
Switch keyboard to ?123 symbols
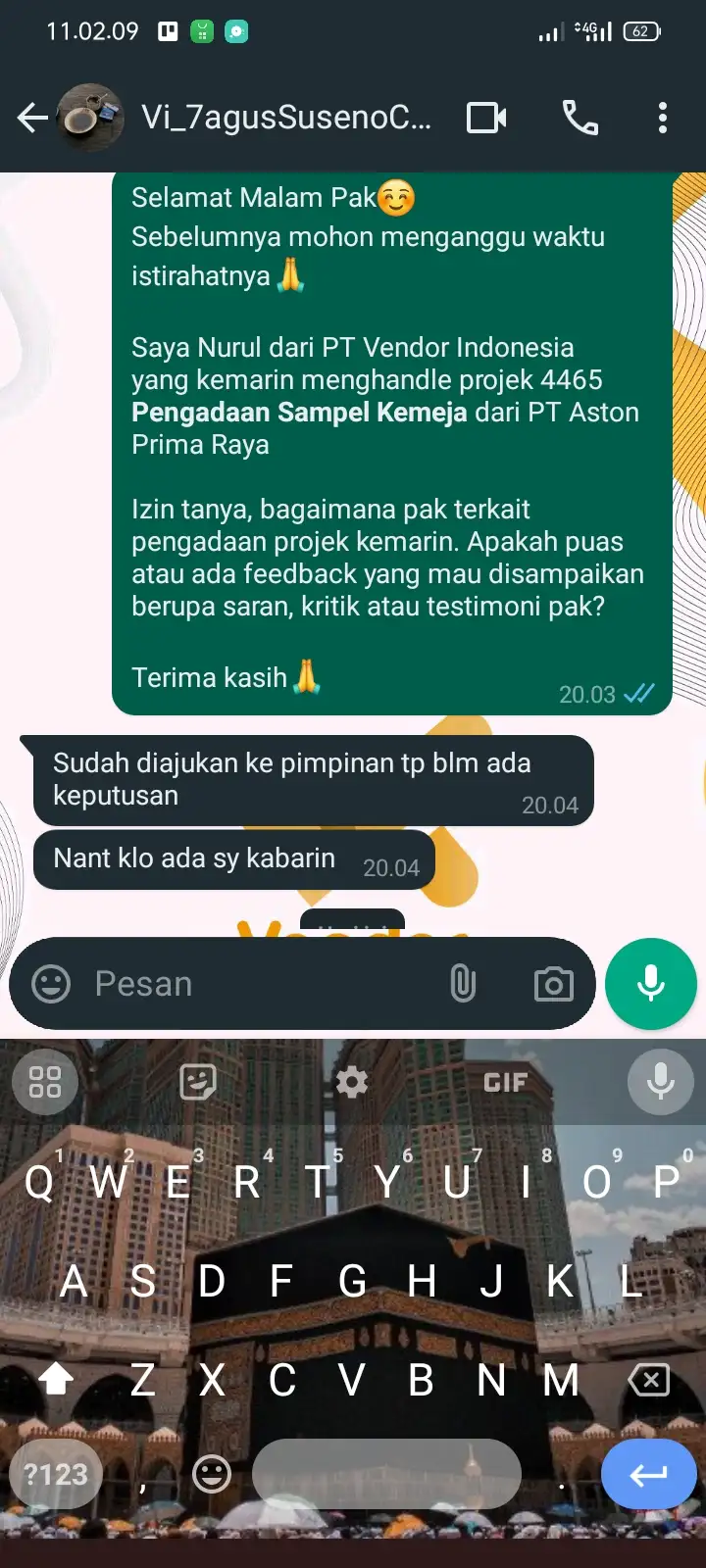[x=56, y=1474]
